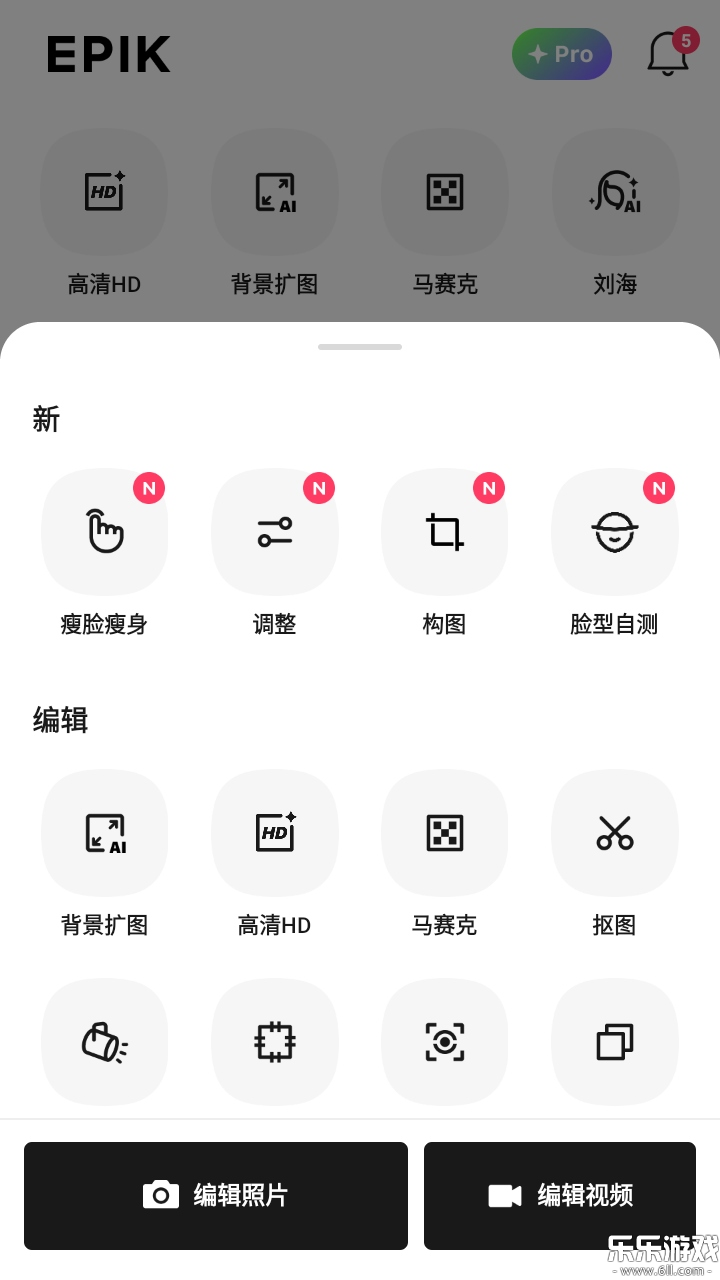Open the 马赛克 shortcut in the top row
The image size is (720, 1280).
(445, 192)
